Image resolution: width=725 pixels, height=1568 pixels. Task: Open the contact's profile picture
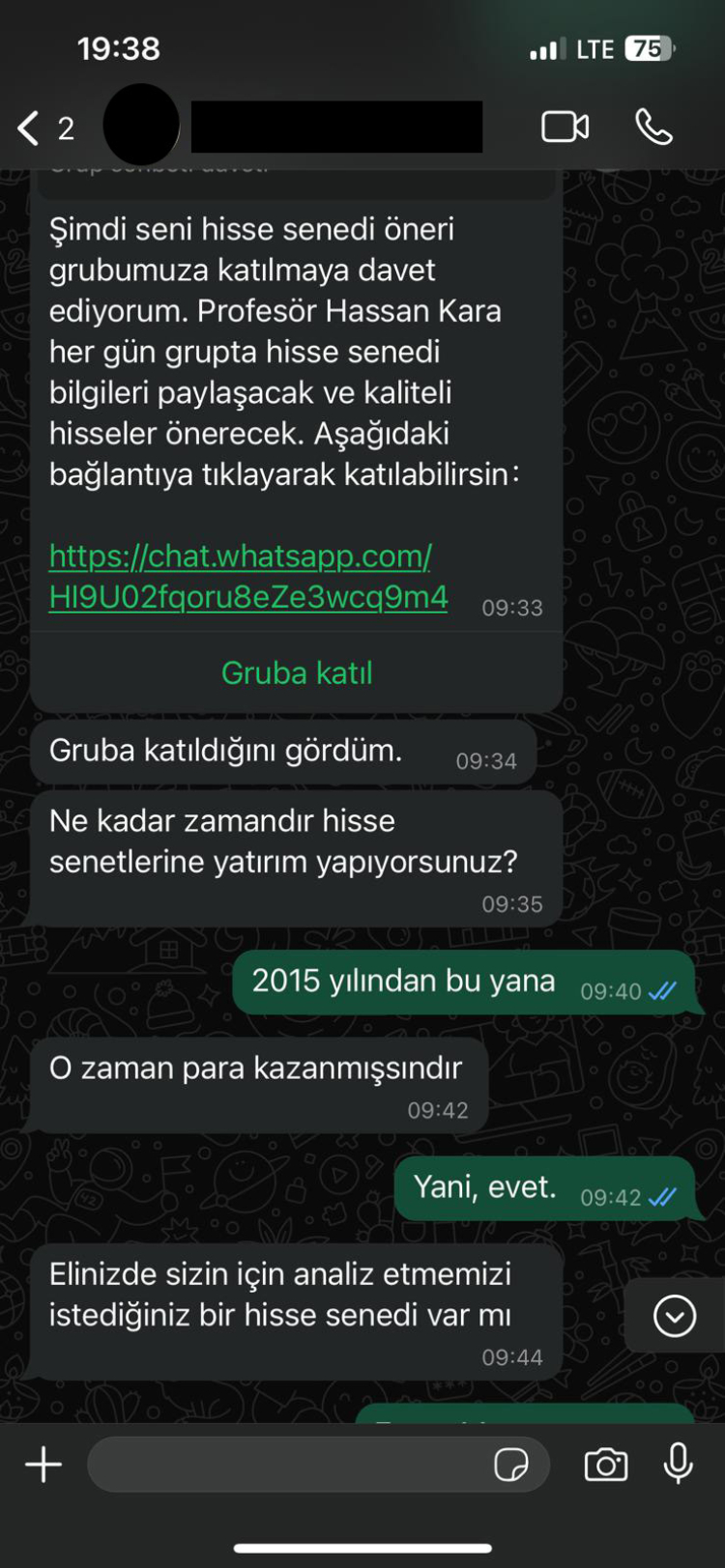tap(141, 126)
